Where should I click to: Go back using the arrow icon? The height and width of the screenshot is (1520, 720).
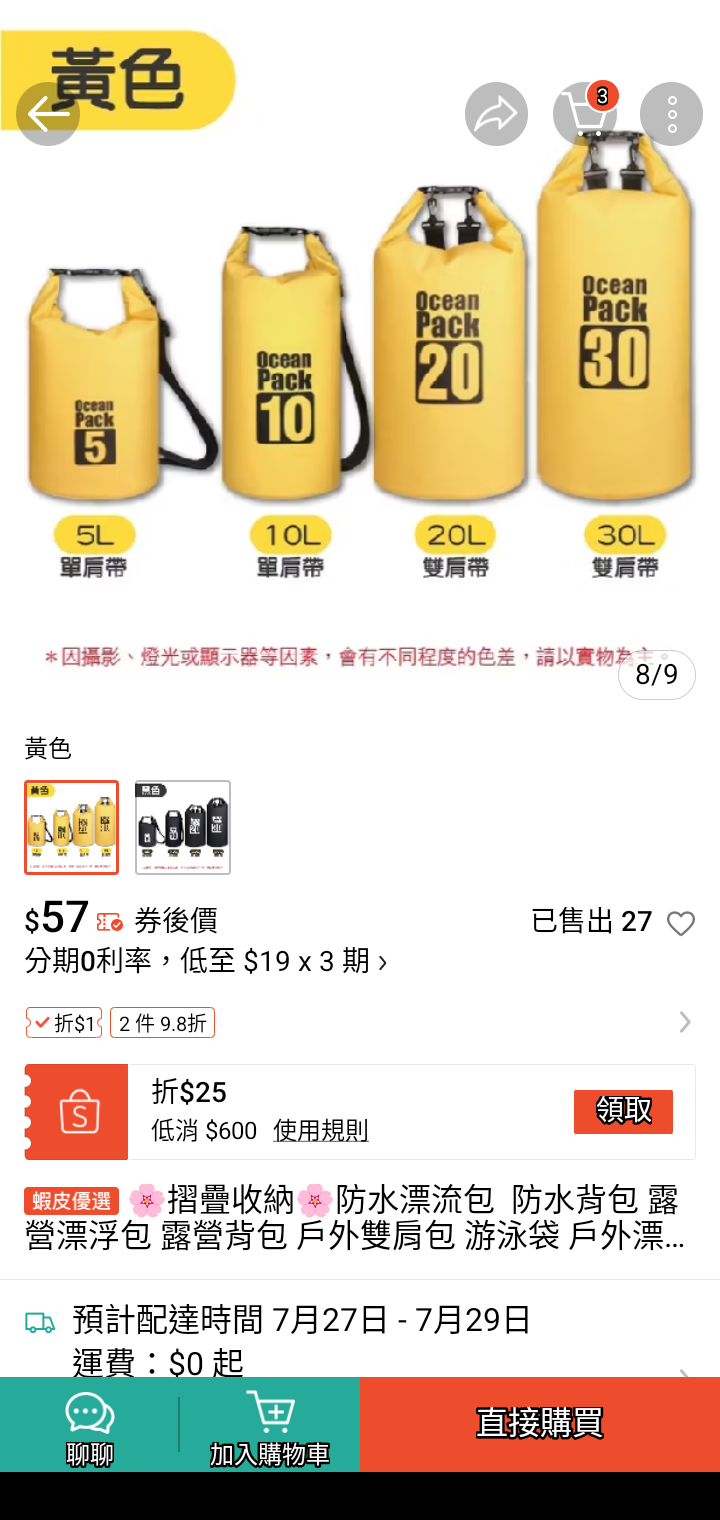point(48,114)
